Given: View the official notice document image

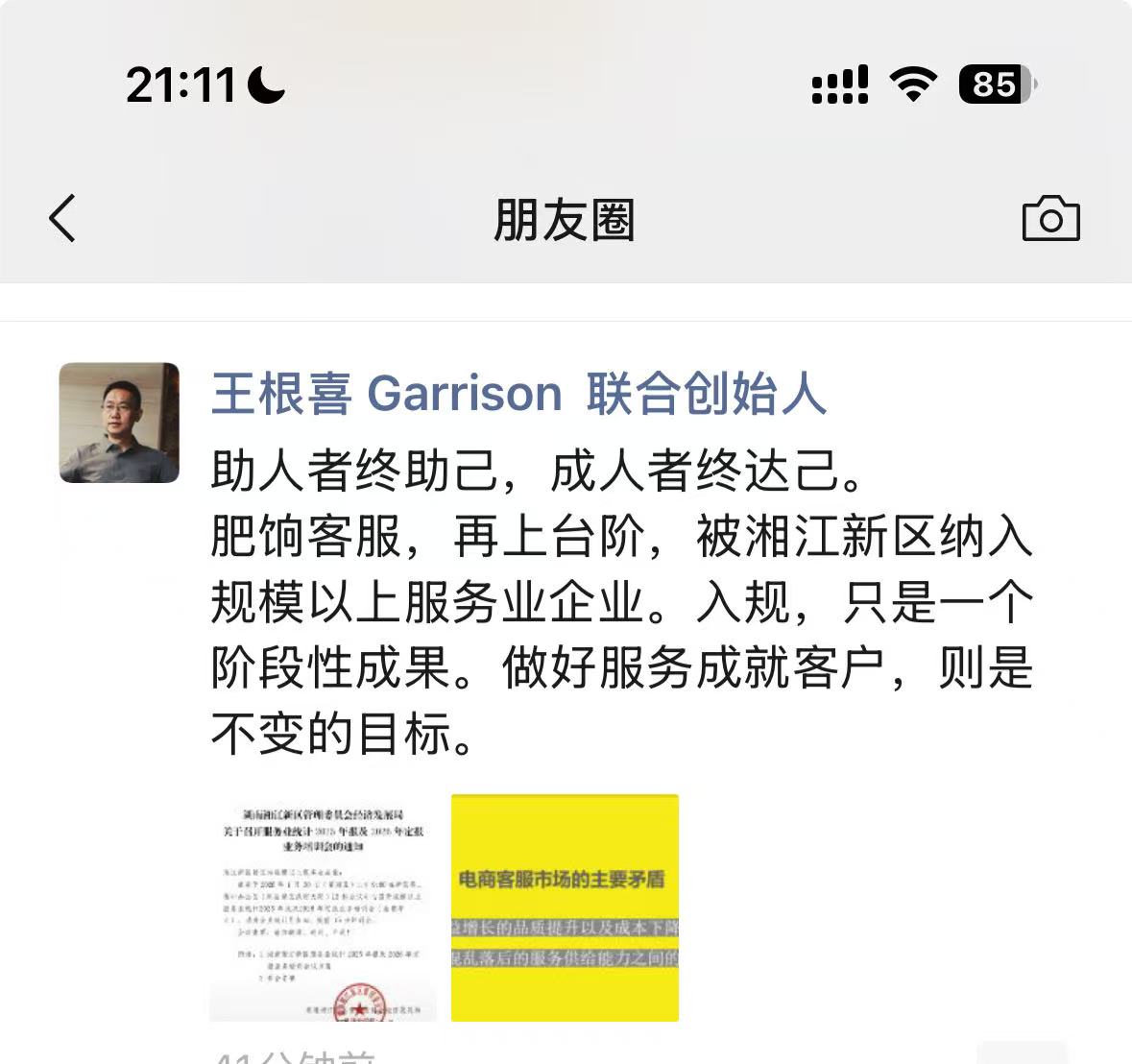Looking at the screenshot, I should coord(323,907).
